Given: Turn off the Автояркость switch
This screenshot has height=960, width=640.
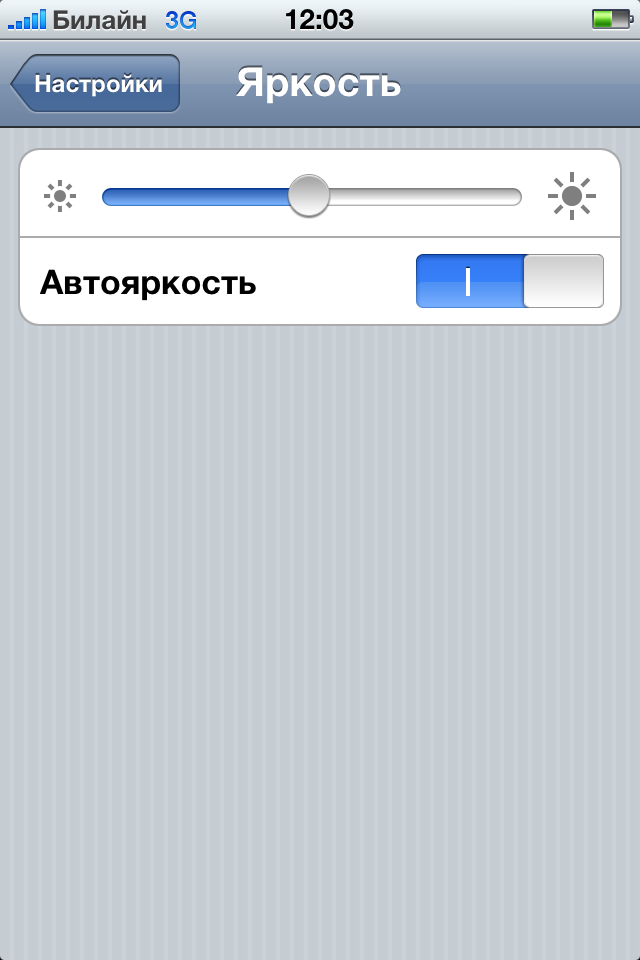Looking at the screenshot, I should (509, 281).
